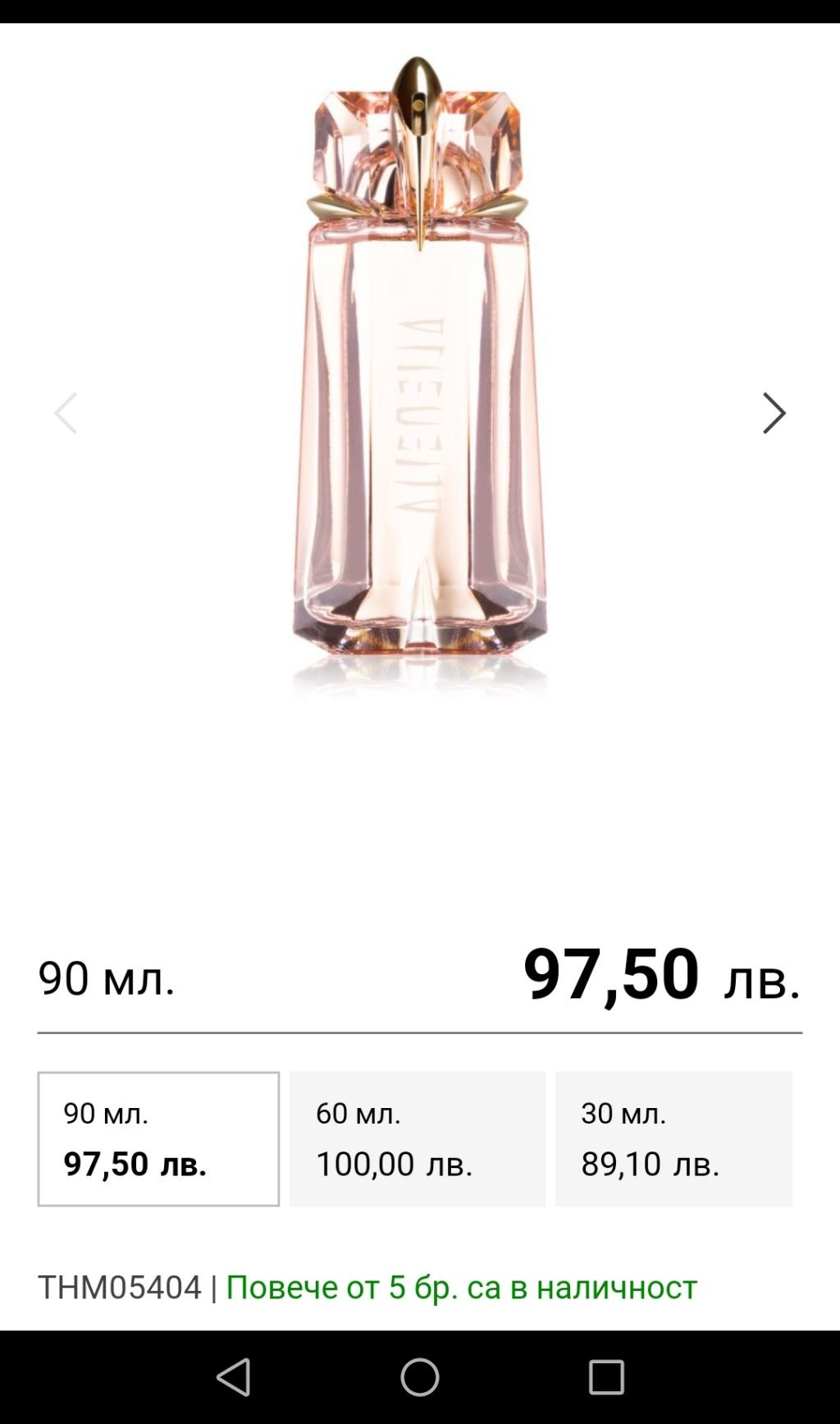
Task: Show the next product image
Action: coord(774,413)
